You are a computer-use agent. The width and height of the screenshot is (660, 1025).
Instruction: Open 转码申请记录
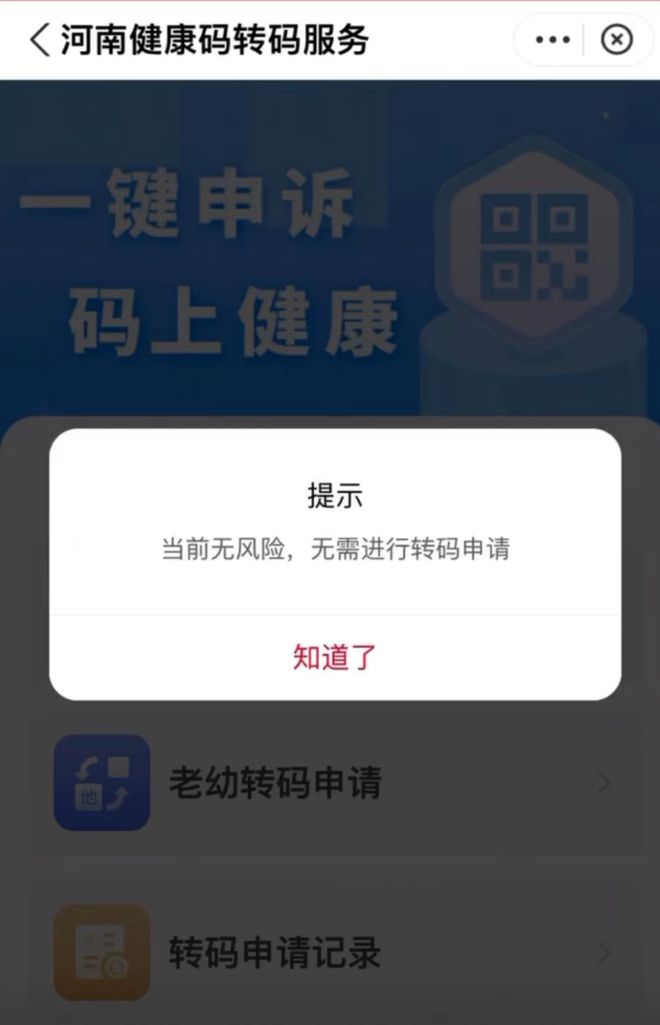pyautogui.click(x=330, y=952)
